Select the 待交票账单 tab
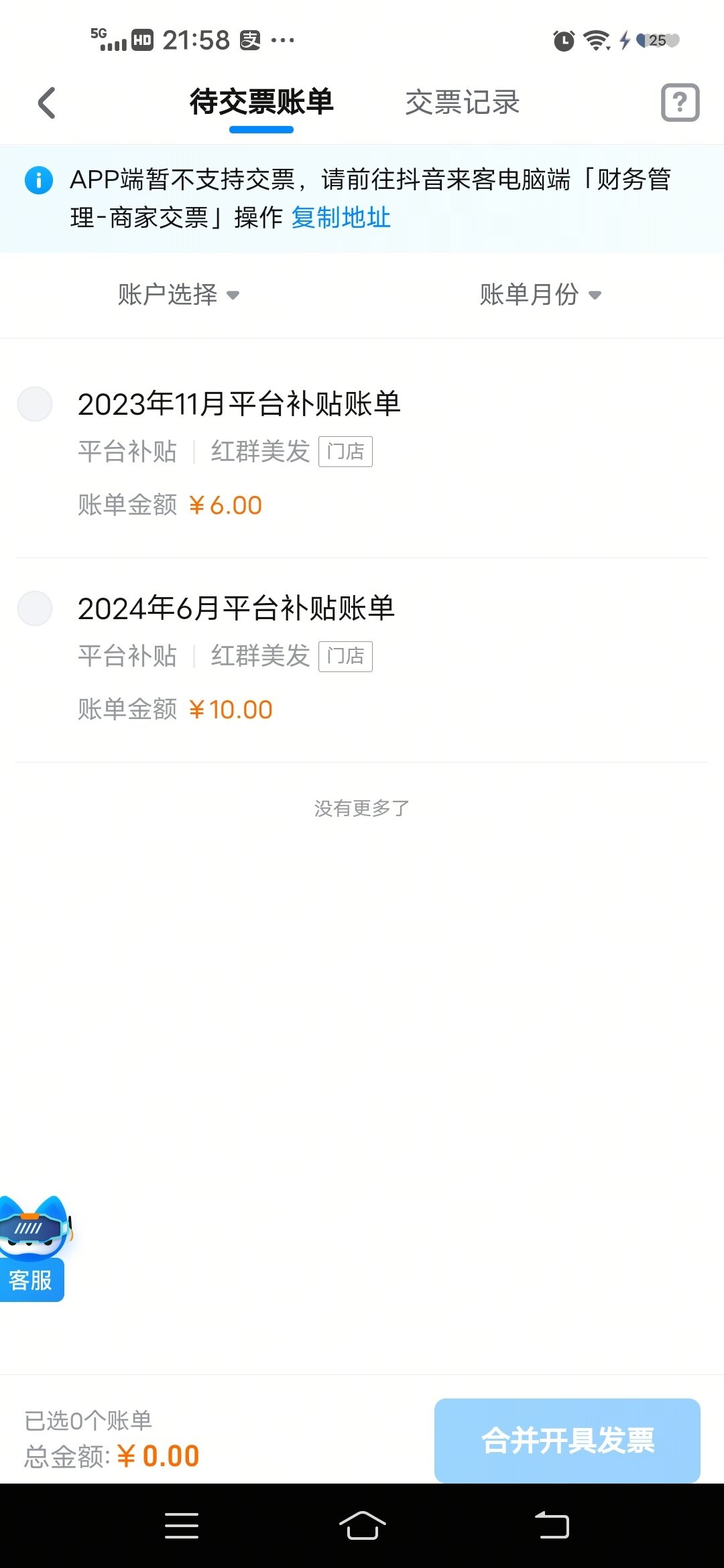Screen dimensions: 724x1568 (261, 103)
